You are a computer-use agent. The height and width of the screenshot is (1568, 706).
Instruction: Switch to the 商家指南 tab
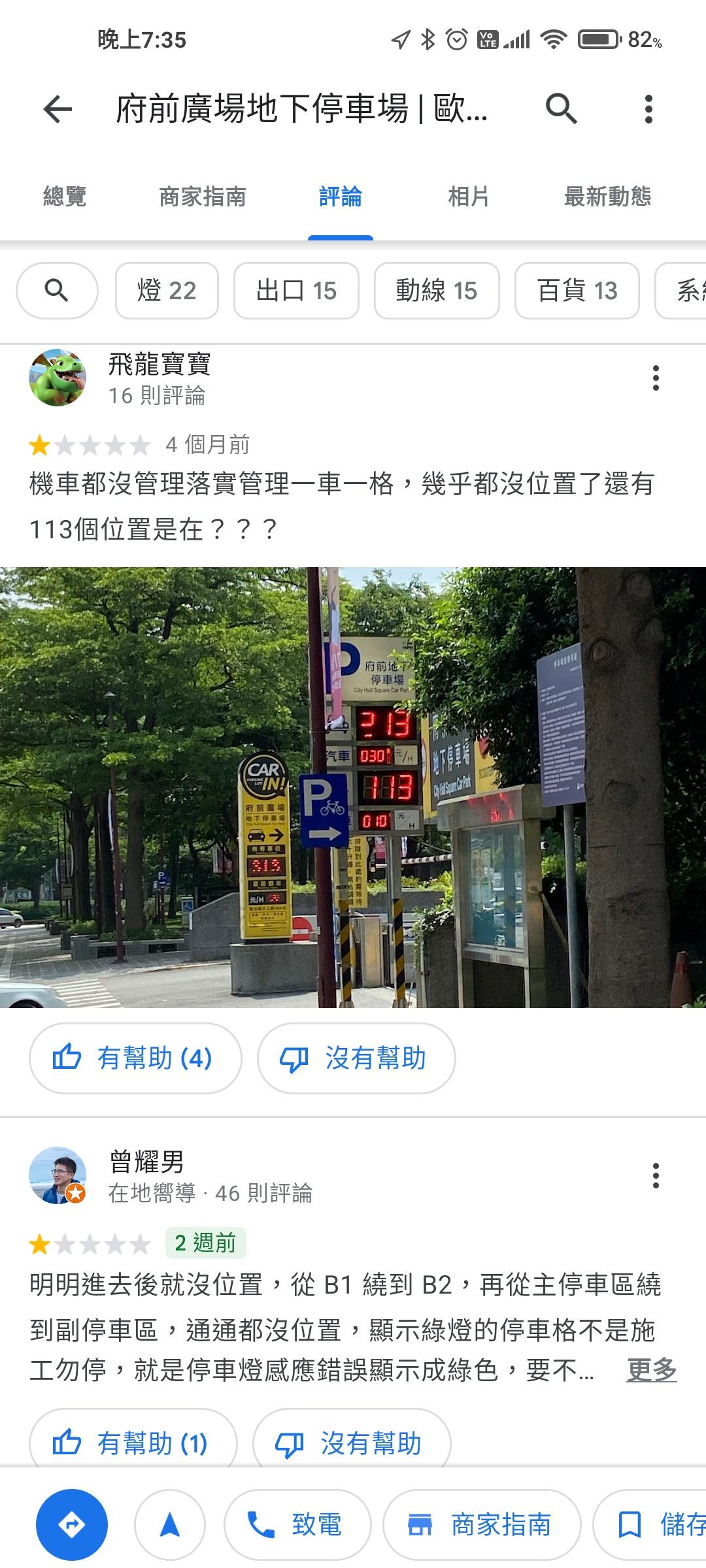tap(203, 197)
